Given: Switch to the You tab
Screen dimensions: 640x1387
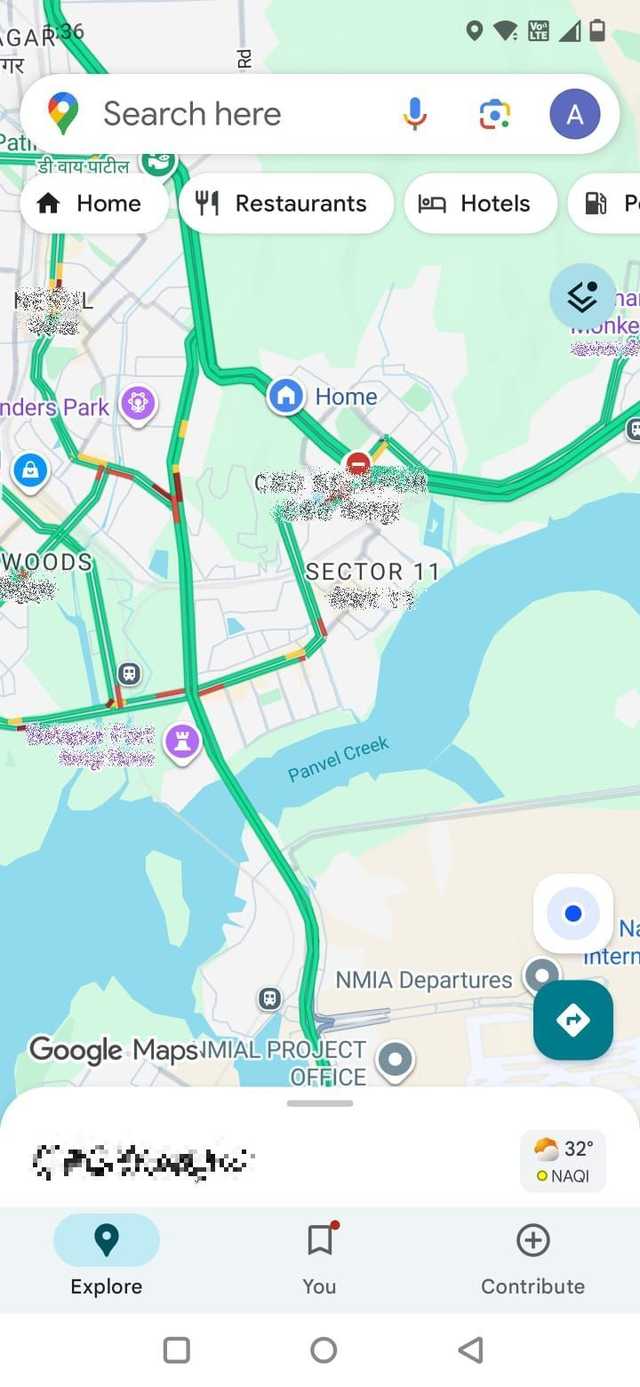Looking at the screenshot, I should (319, 1258).
